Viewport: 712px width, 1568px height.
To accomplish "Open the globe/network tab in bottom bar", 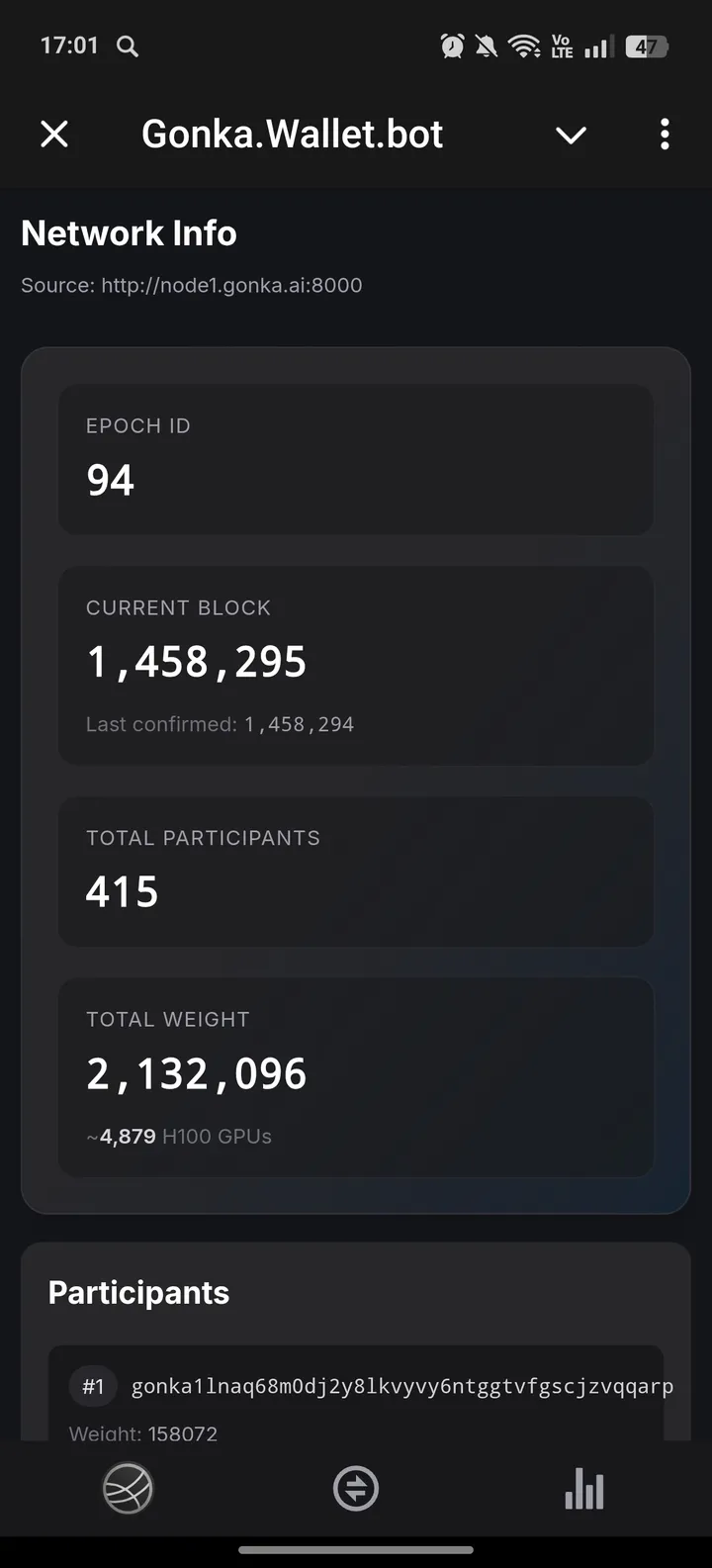I will coord(128,1488).
